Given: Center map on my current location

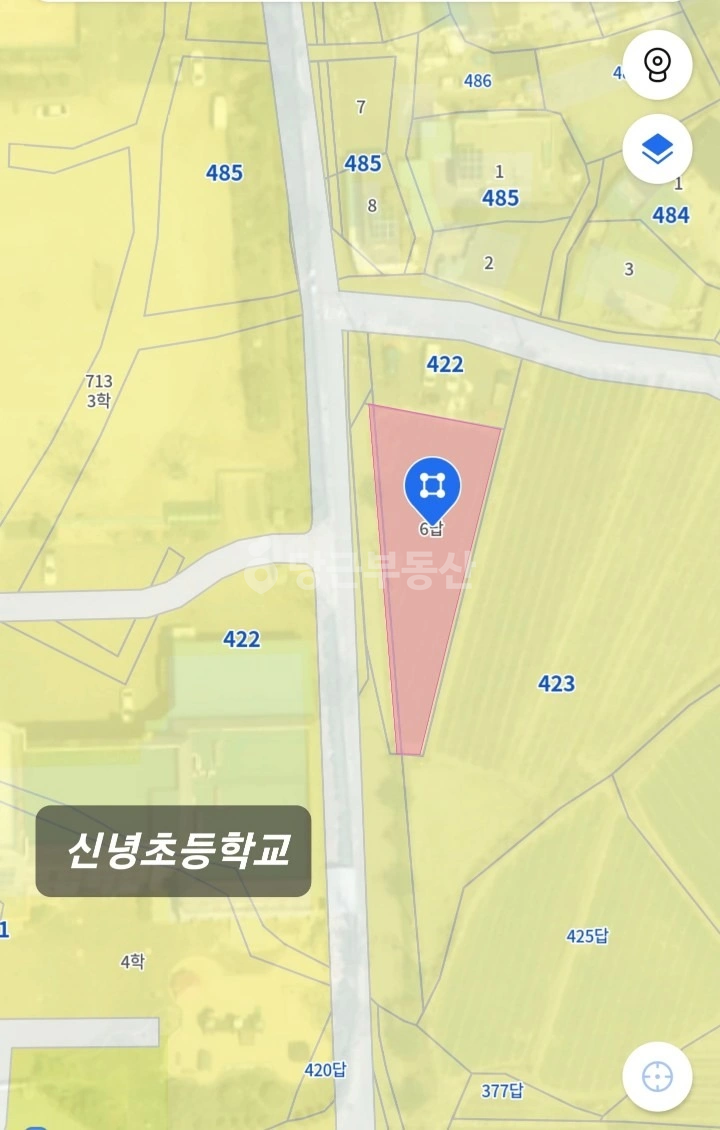Looking at the screenshot, I should point(657,1077).
